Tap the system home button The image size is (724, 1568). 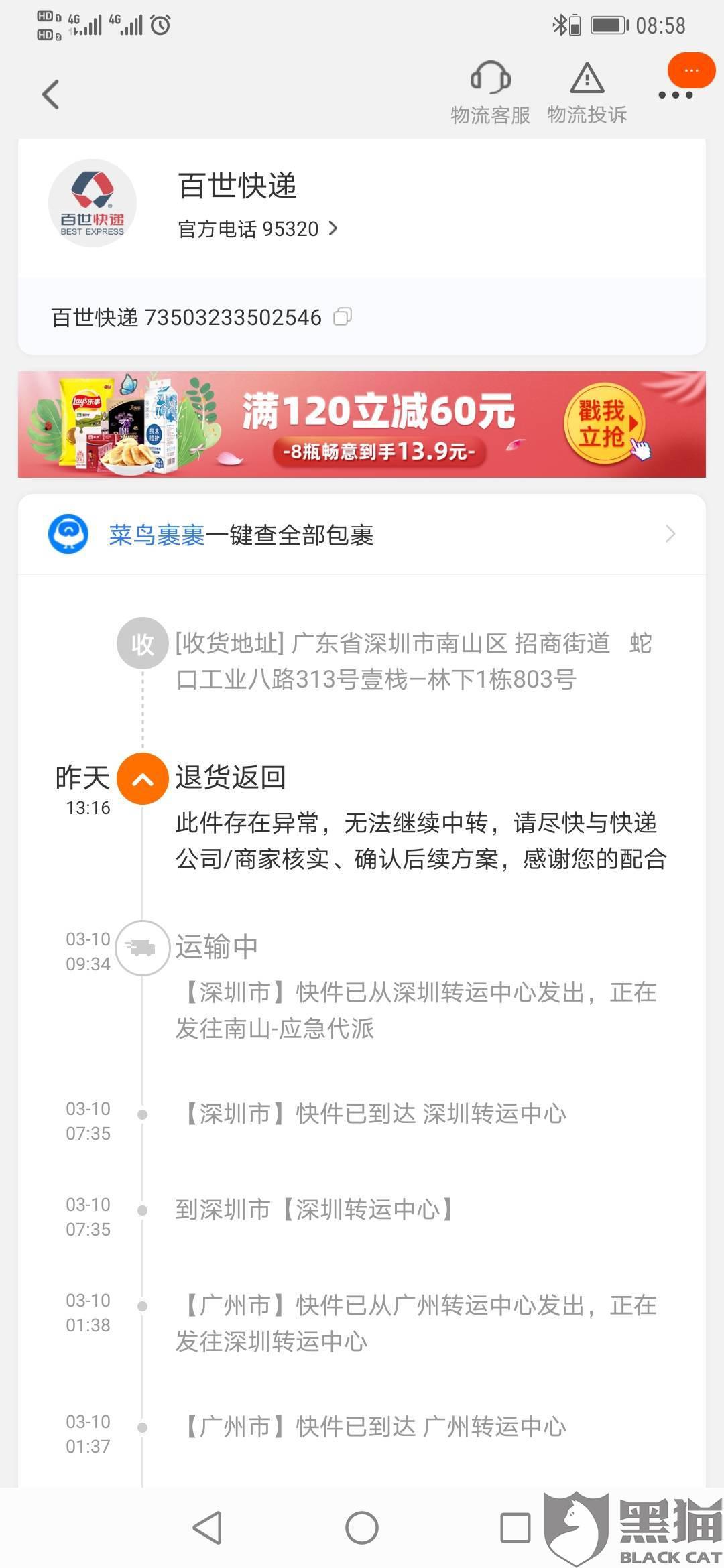[x=362, y=1528]
